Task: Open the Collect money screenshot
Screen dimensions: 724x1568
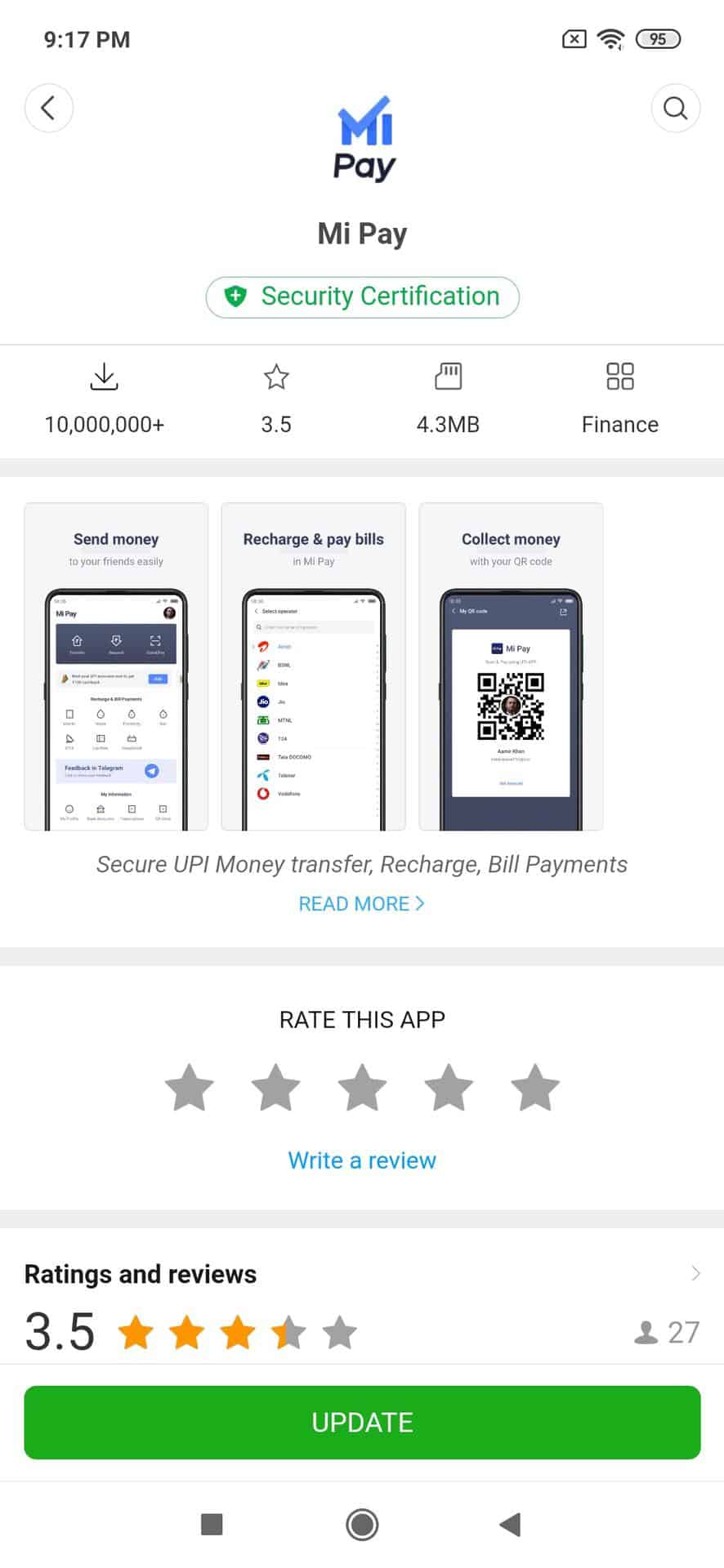Action: pyautogui.click(x=511, y=666)
